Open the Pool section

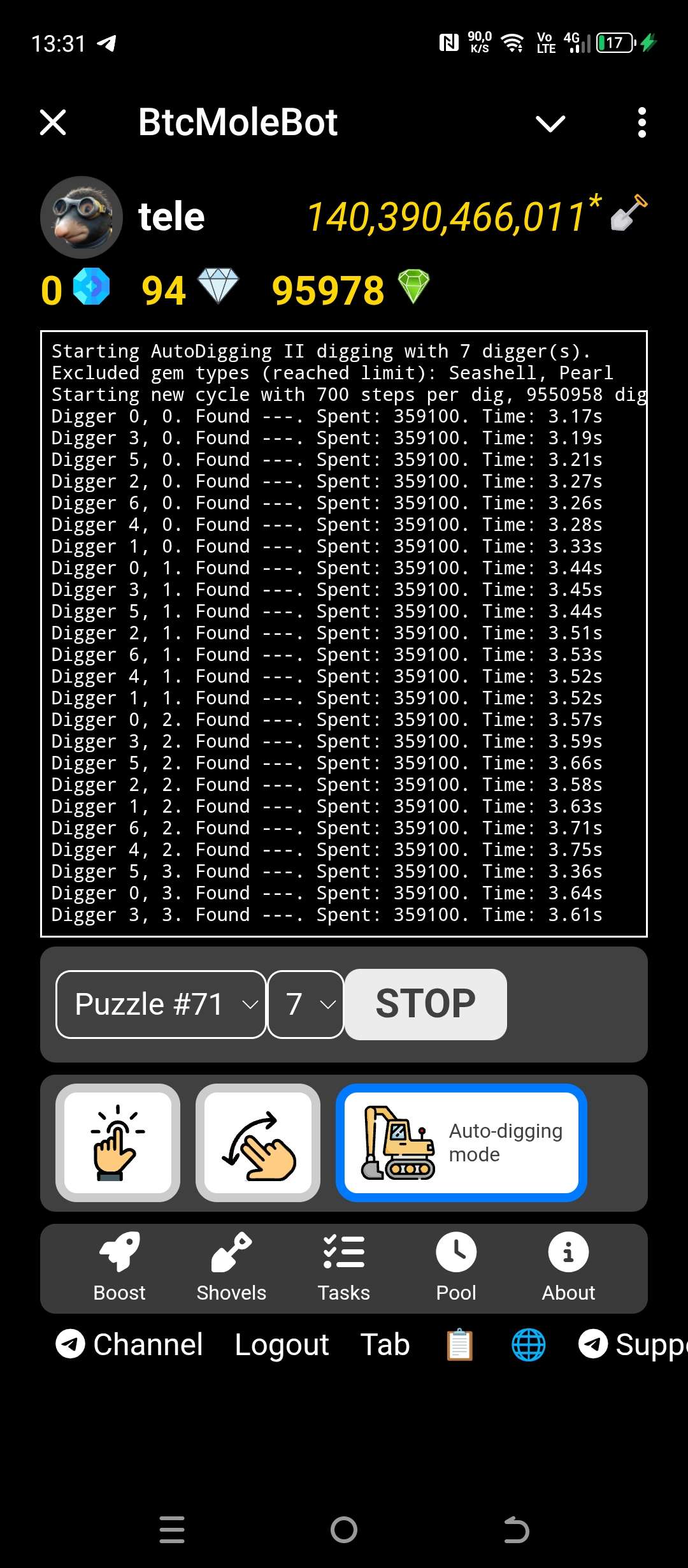coord(456,1268)
